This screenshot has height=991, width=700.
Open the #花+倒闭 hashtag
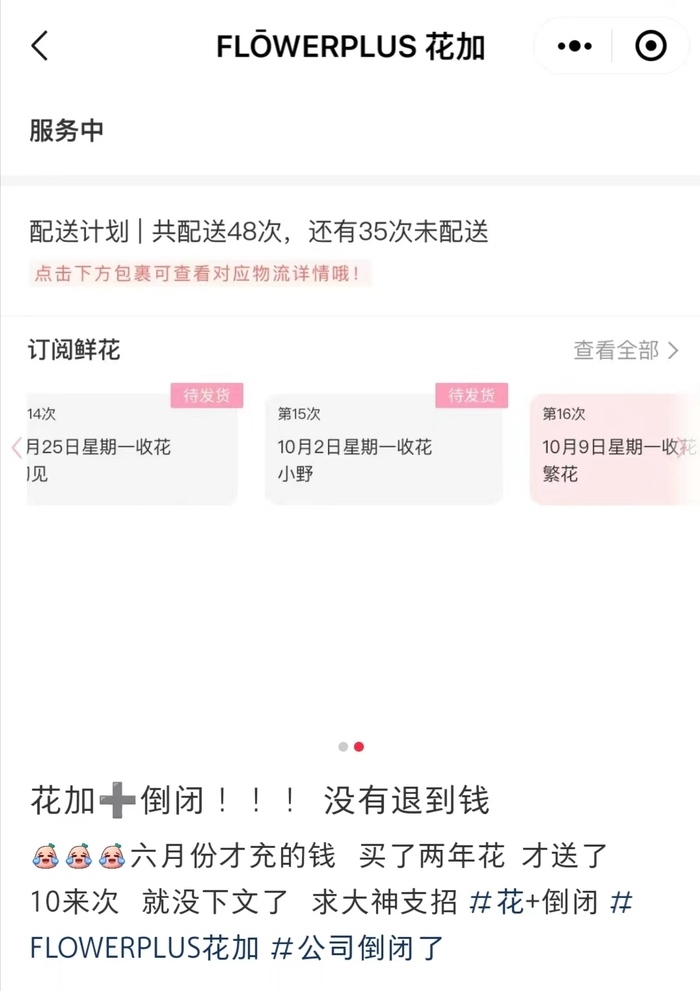click(x=533, y=903)
